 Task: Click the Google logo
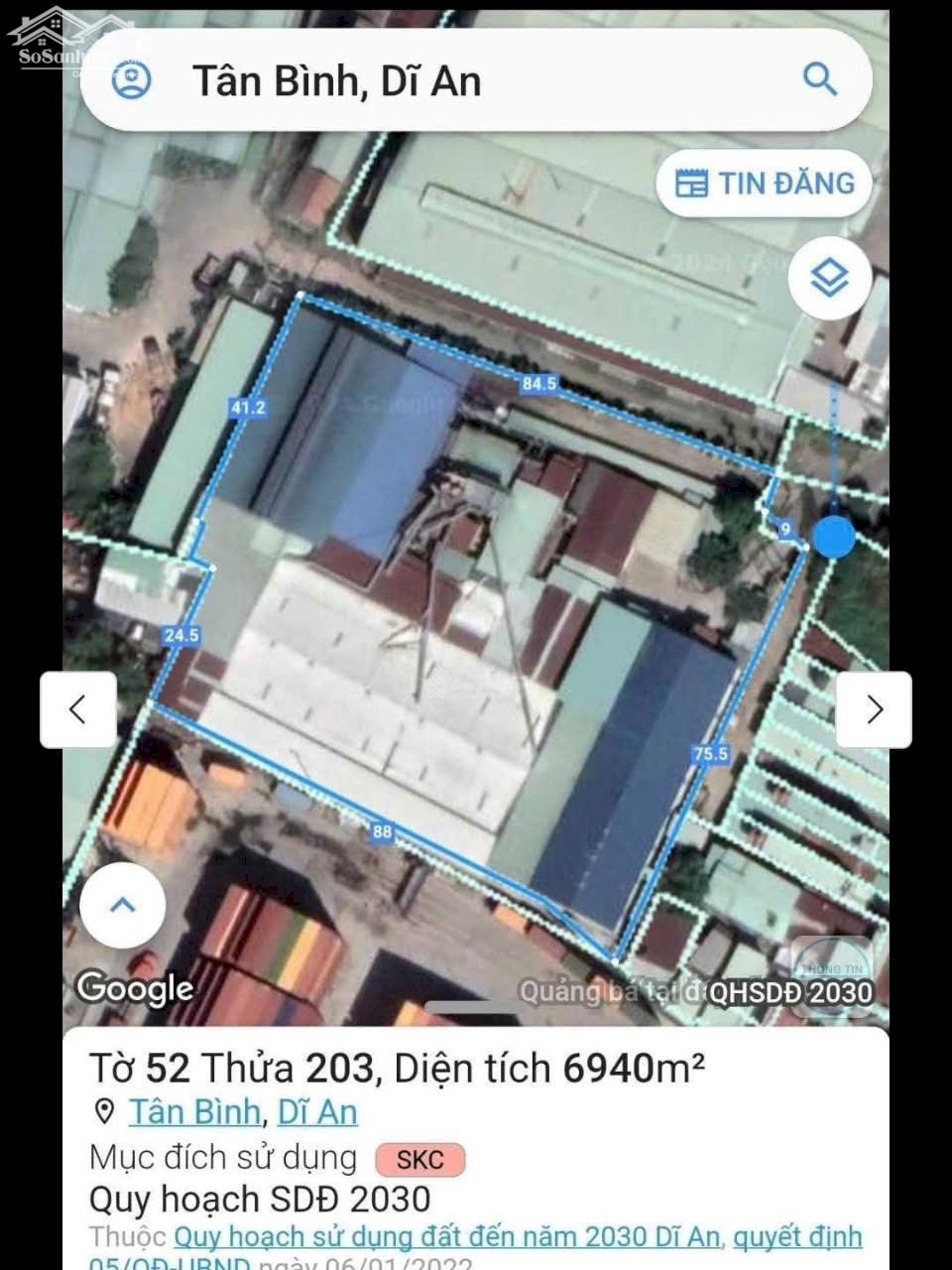136,988
